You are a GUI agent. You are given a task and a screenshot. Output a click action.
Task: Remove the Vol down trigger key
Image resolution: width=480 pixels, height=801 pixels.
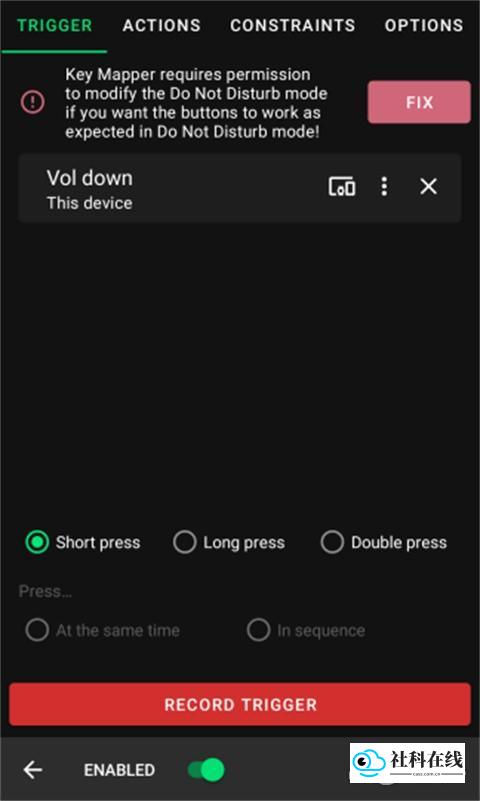428,187
